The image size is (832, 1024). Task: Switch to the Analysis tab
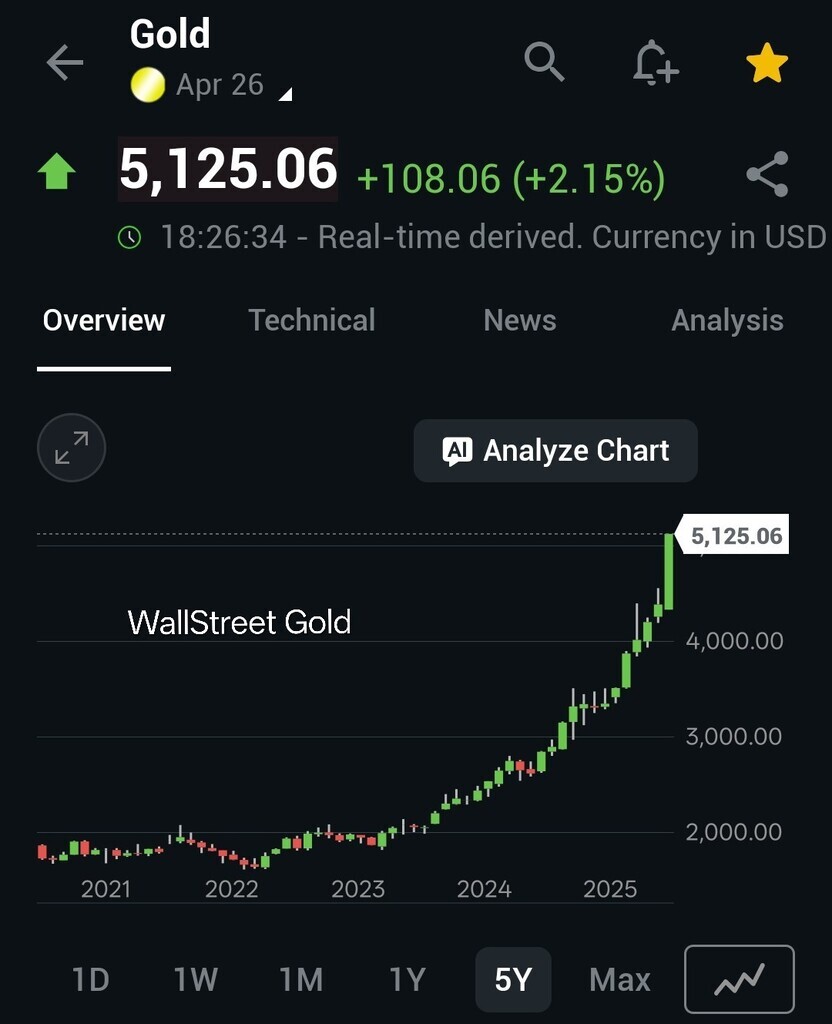tap(727, 320)
